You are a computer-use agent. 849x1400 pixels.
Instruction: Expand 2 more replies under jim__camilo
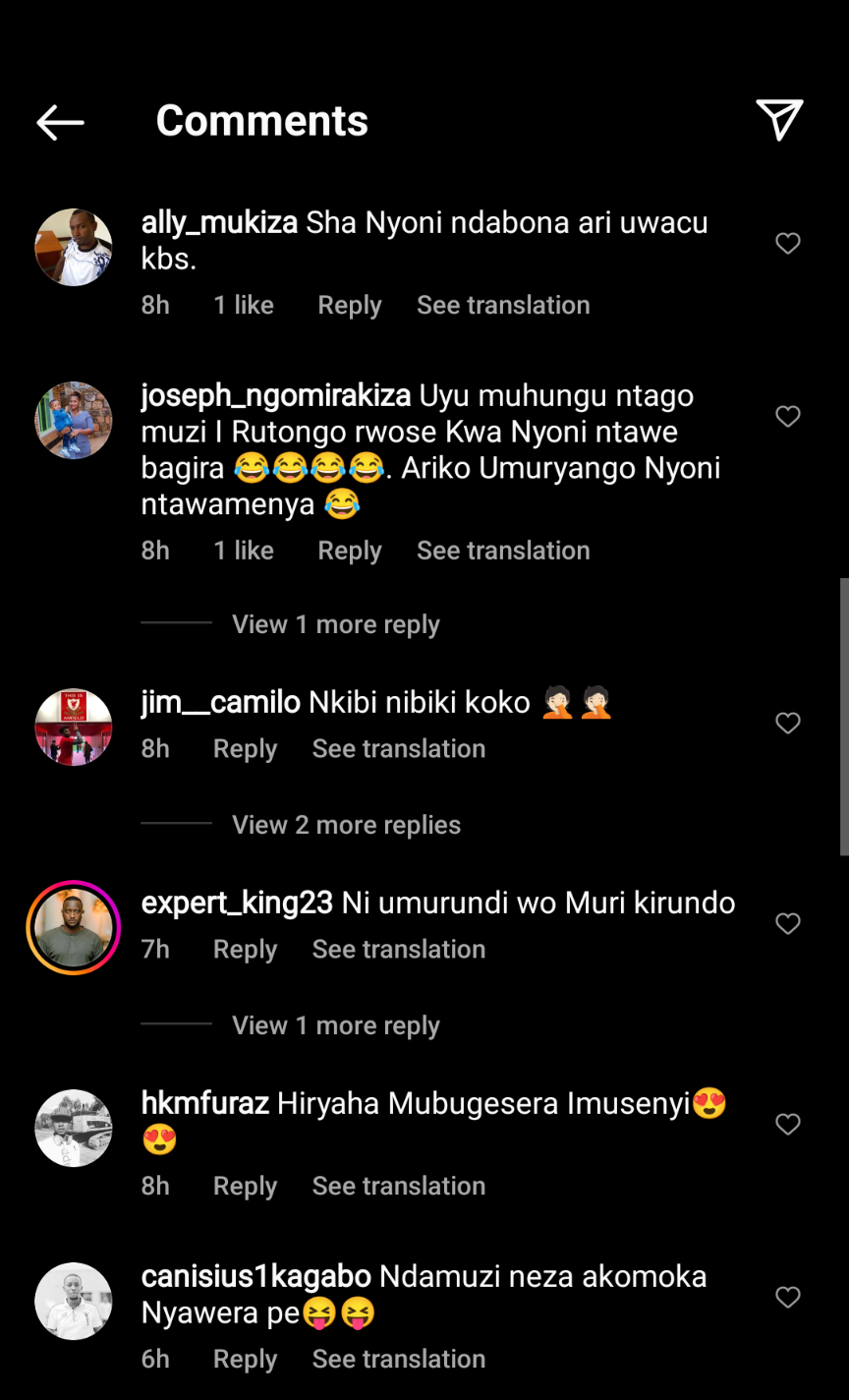click(346, 826)
